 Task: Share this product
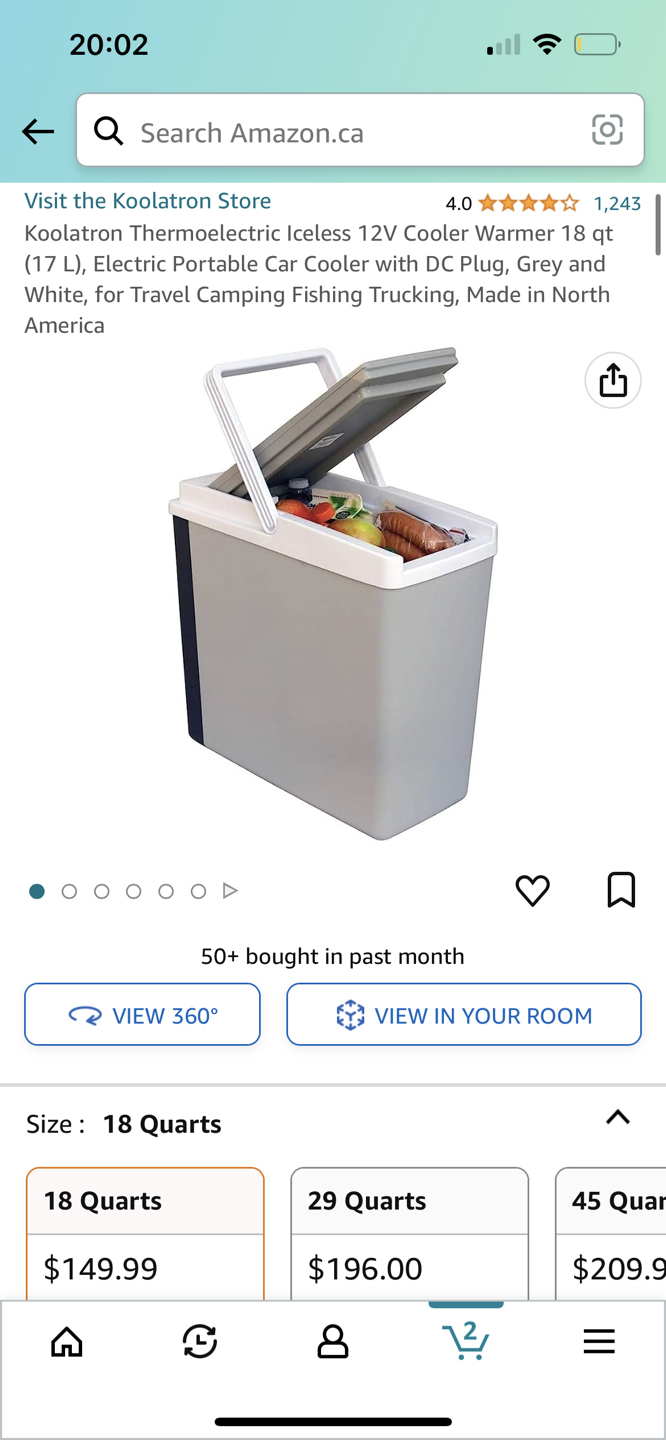(x=613, y=380)
